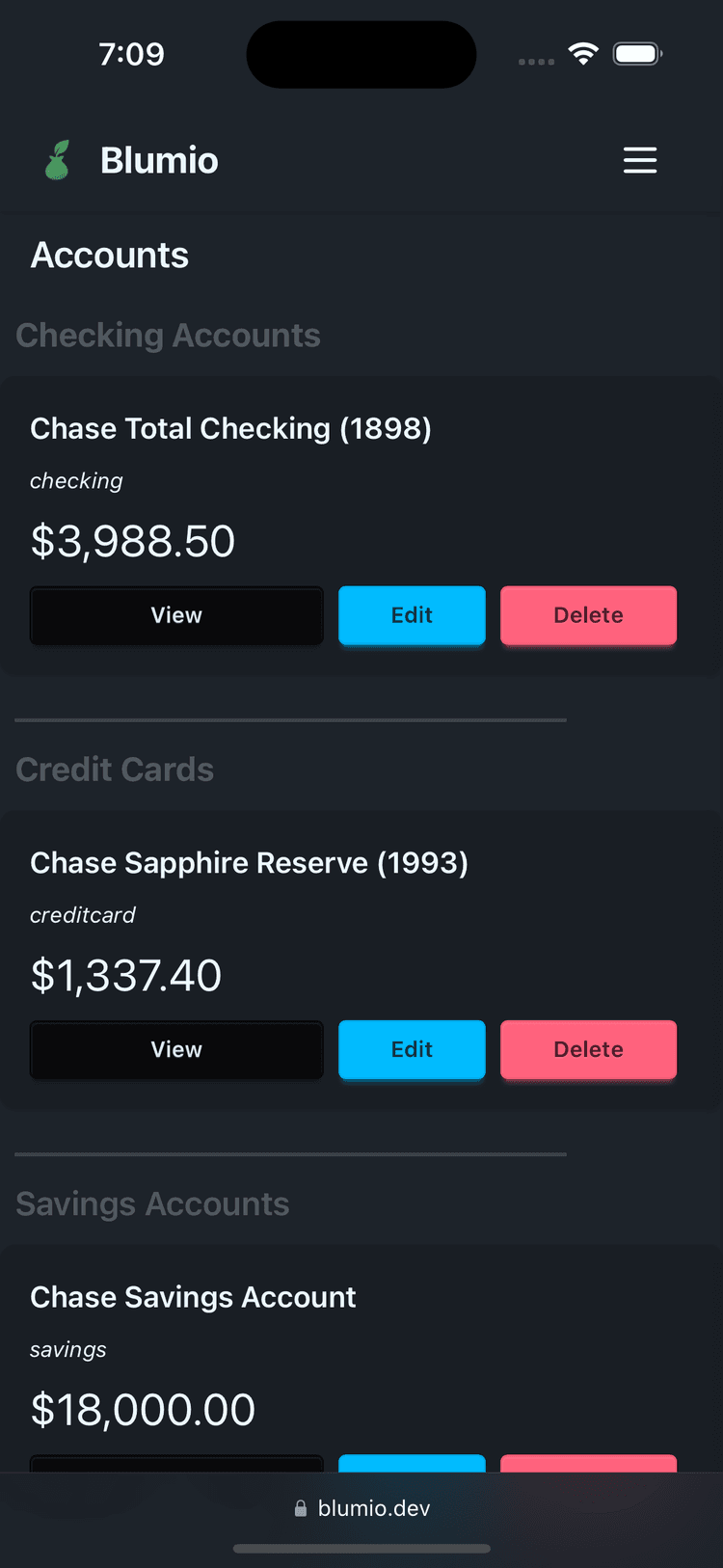
Task: Click the Accounts page heading
Action: click(109, 255)
